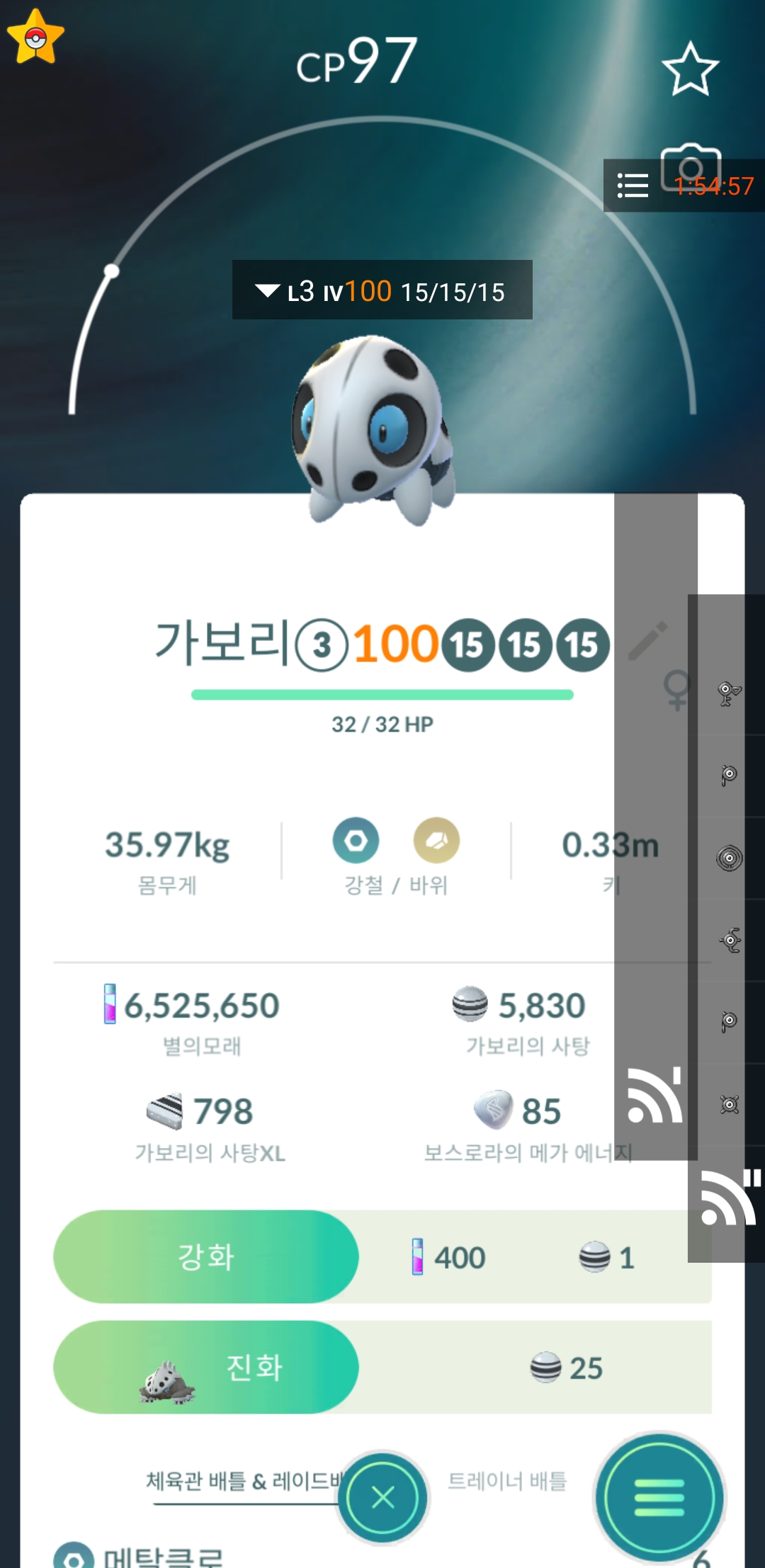Edit the nickname with pencil icon

coord(648,641)
